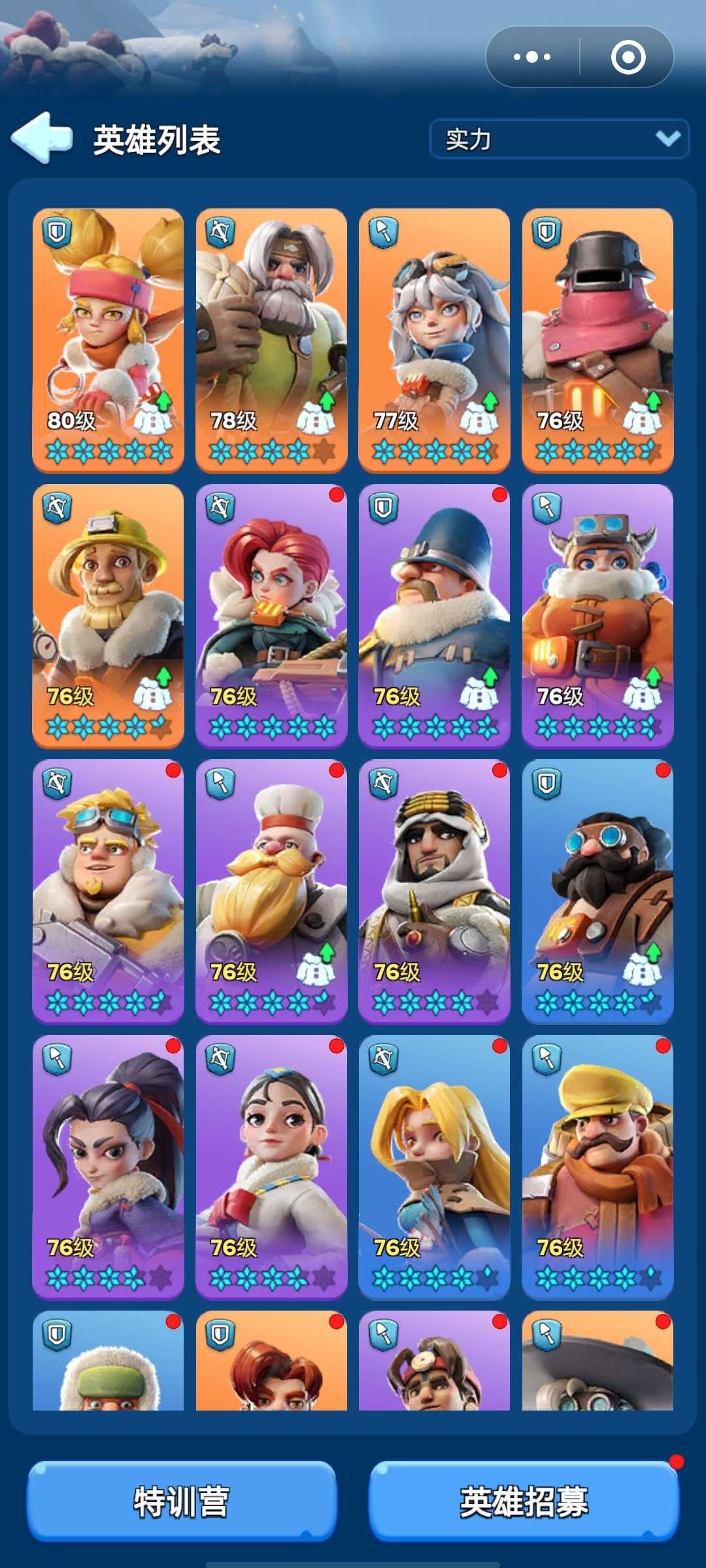This screenshot has width=706, height=1568.
Task: Select the hero with the yellow miner helmet
Action: pos(108,615)
